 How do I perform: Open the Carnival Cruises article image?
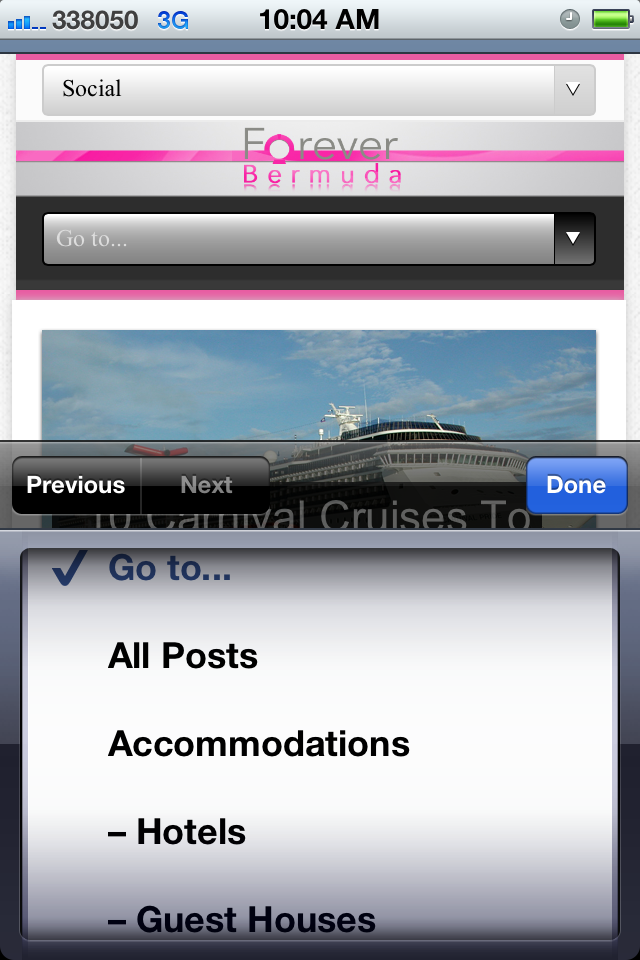click(x=318, y=385)
